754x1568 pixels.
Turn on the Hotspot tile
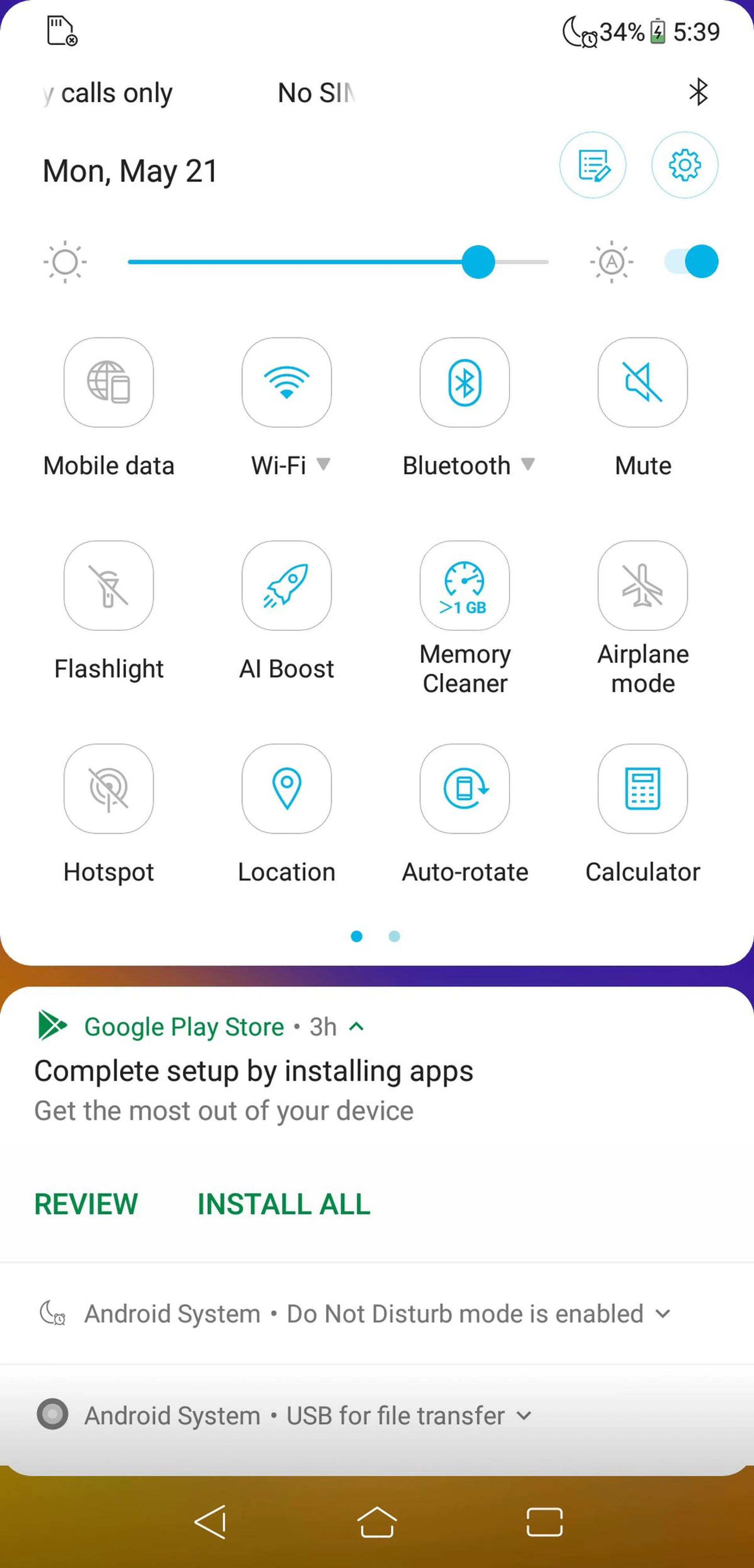click(x=108, y=788)
